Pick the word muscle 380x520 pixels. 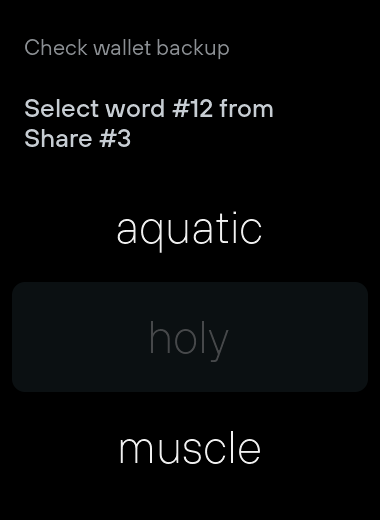[190, 448]
